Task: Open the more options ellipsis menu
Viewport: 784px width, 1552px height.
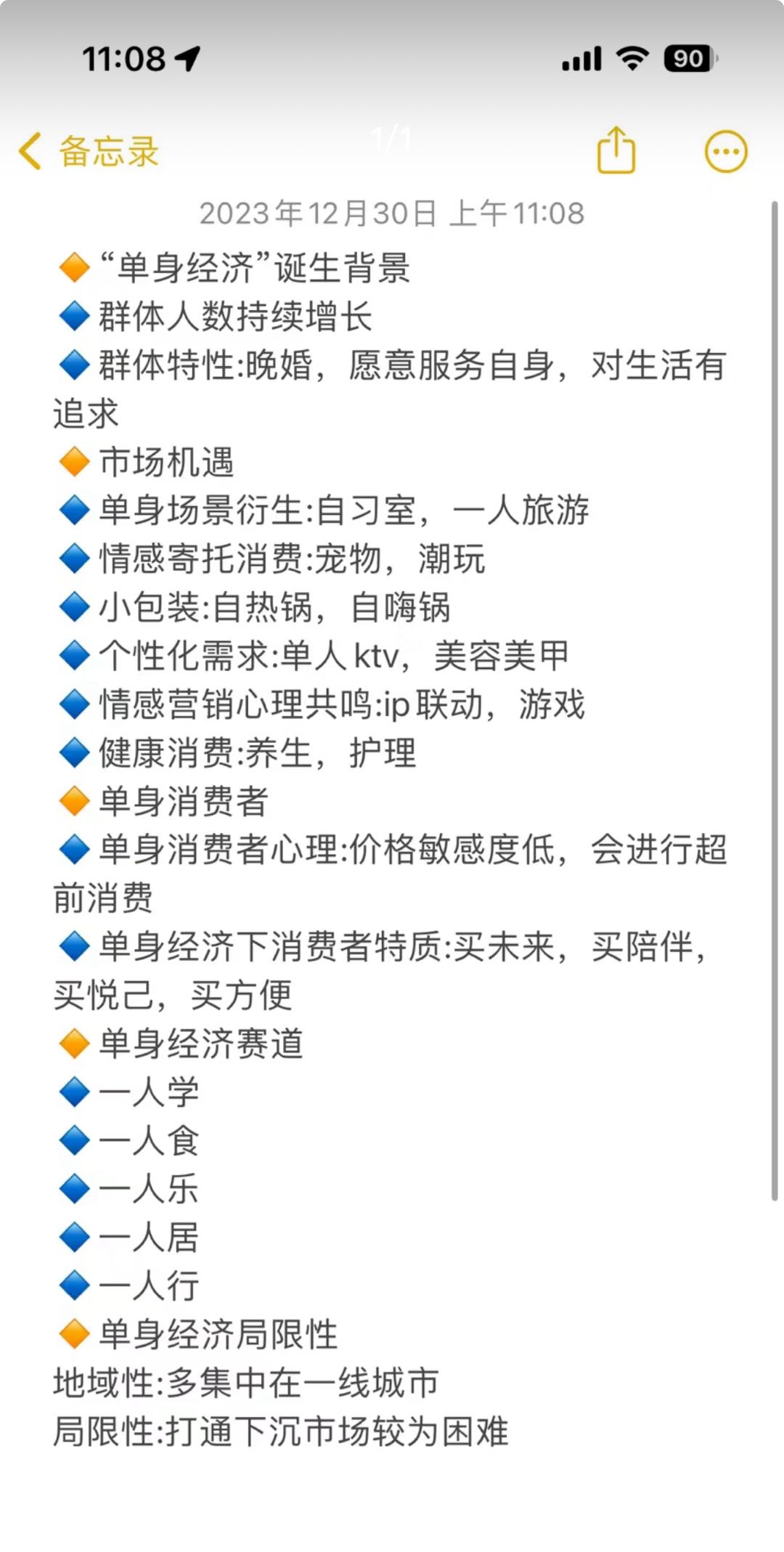Action: (726, 152)
